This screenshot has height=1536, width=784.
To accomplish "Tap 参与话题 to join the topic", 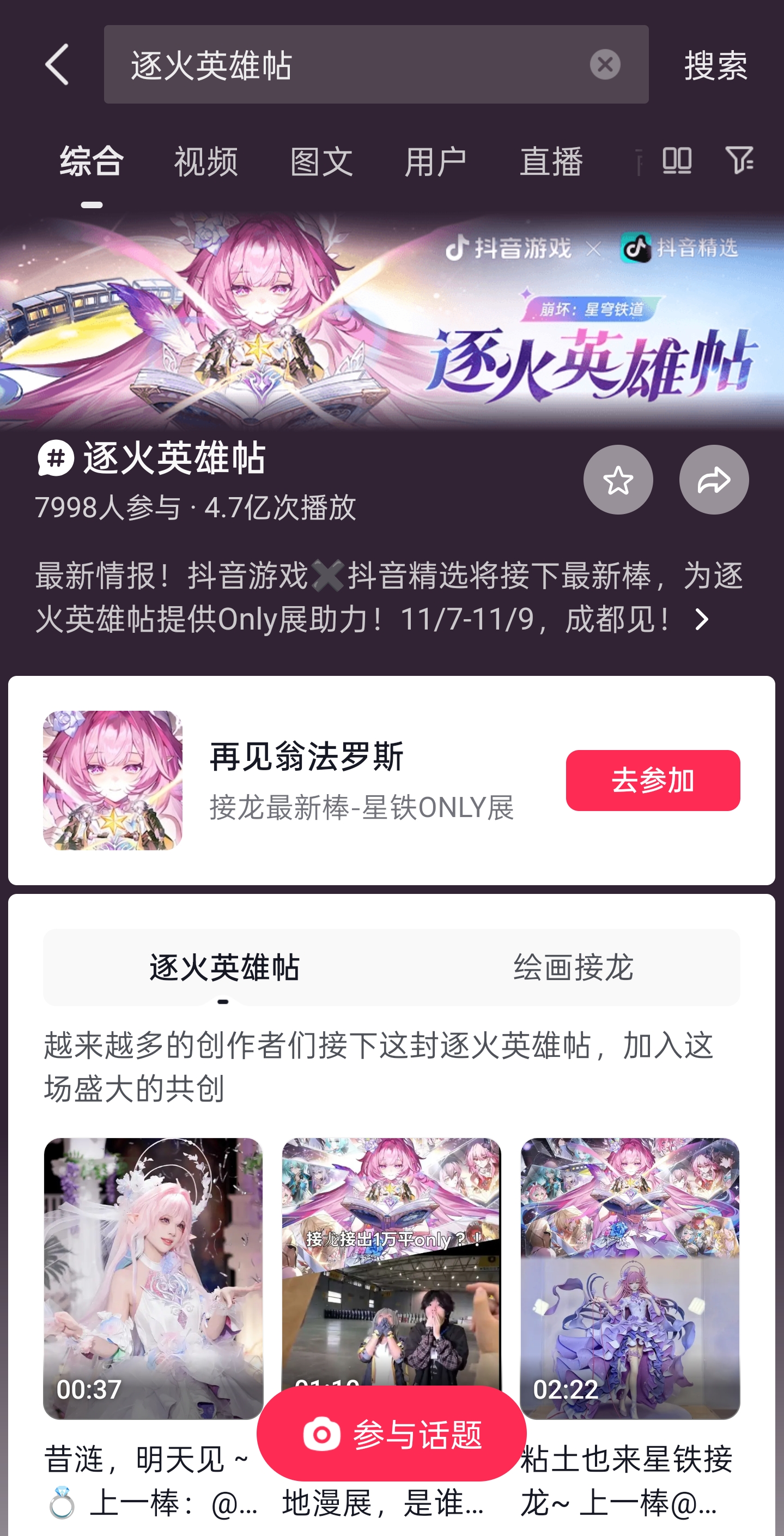I will [391, 1434].
